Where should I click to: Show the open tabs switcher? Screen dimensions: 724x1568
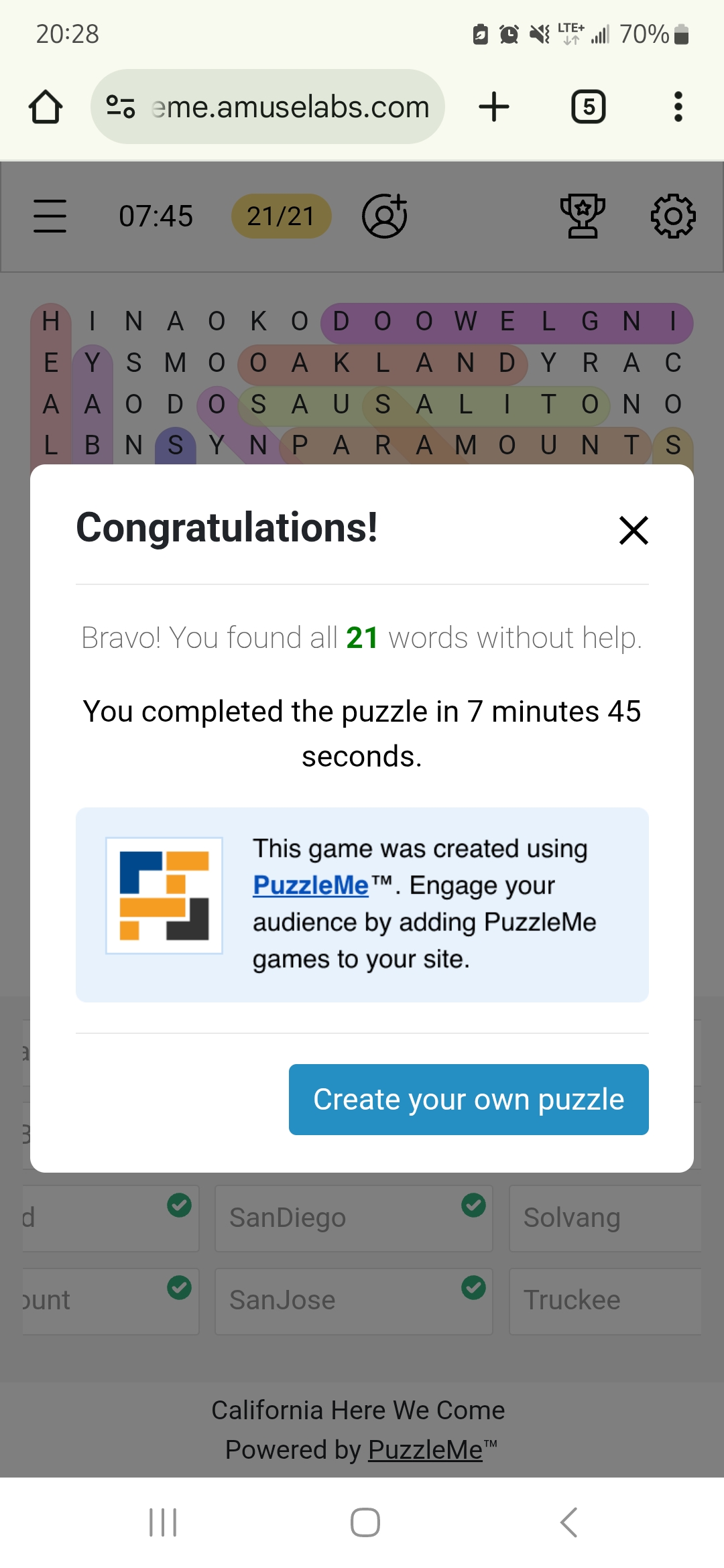click(x=589, y=107)
